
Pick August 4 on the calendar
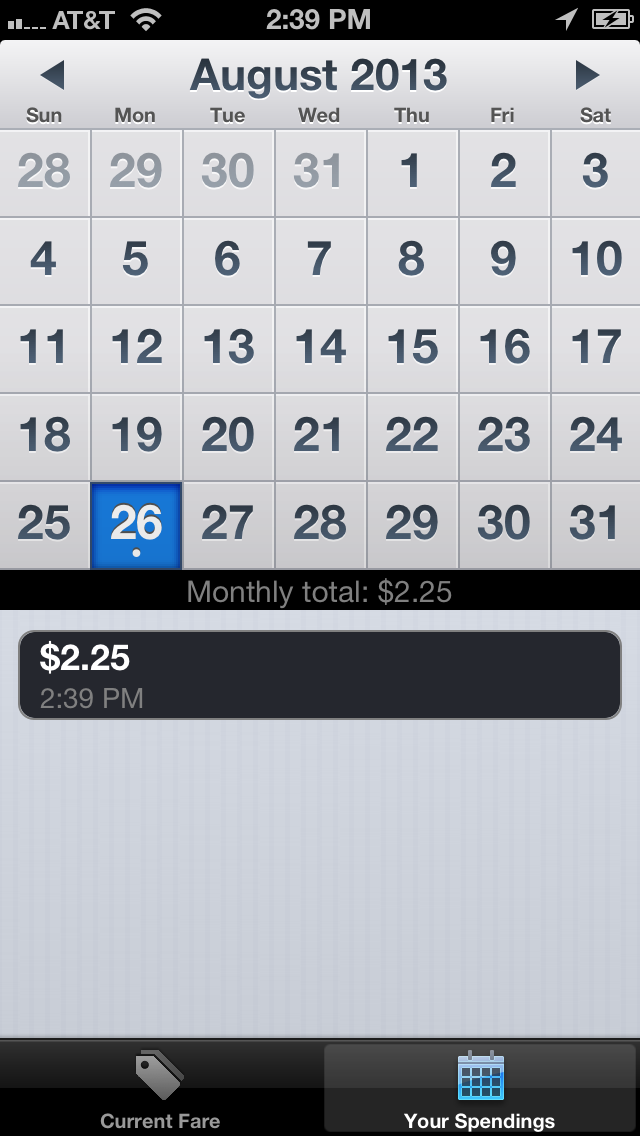point(44,260)
